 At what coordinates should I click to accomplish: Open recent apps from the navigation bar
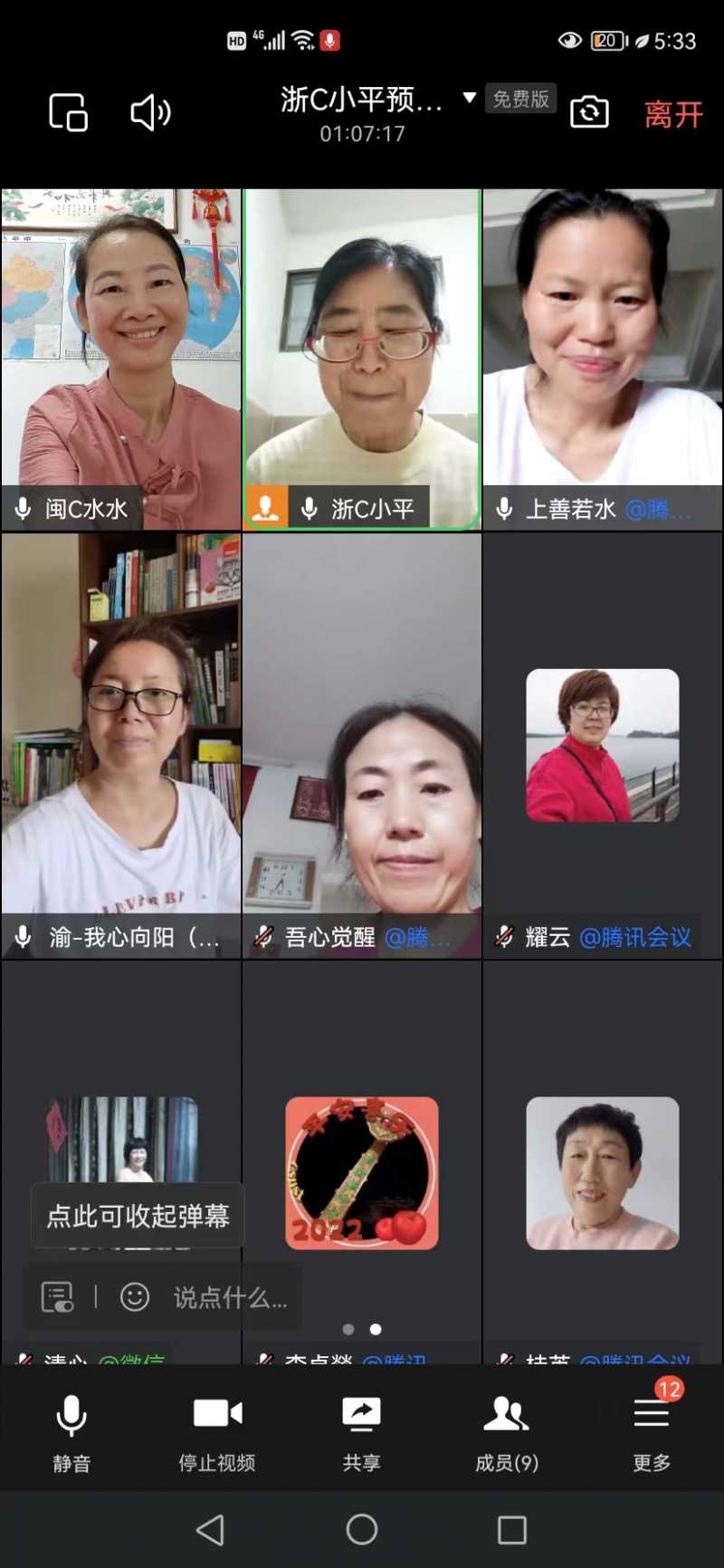coord(512,1530)
